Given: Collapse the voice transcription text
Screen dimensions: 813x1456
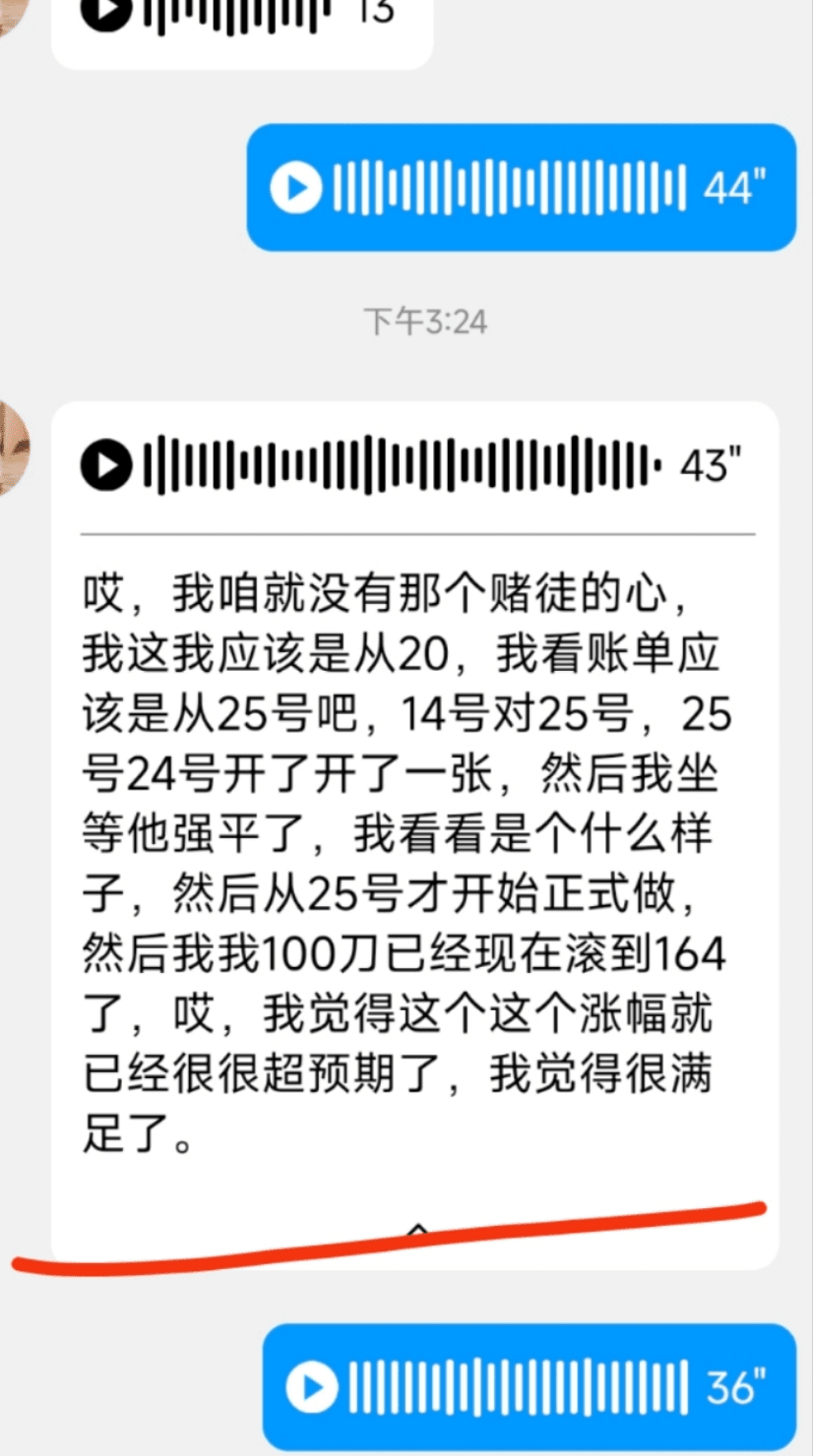Looking at the screenshot, I should pyautogui.click(x=417, y=1230).
